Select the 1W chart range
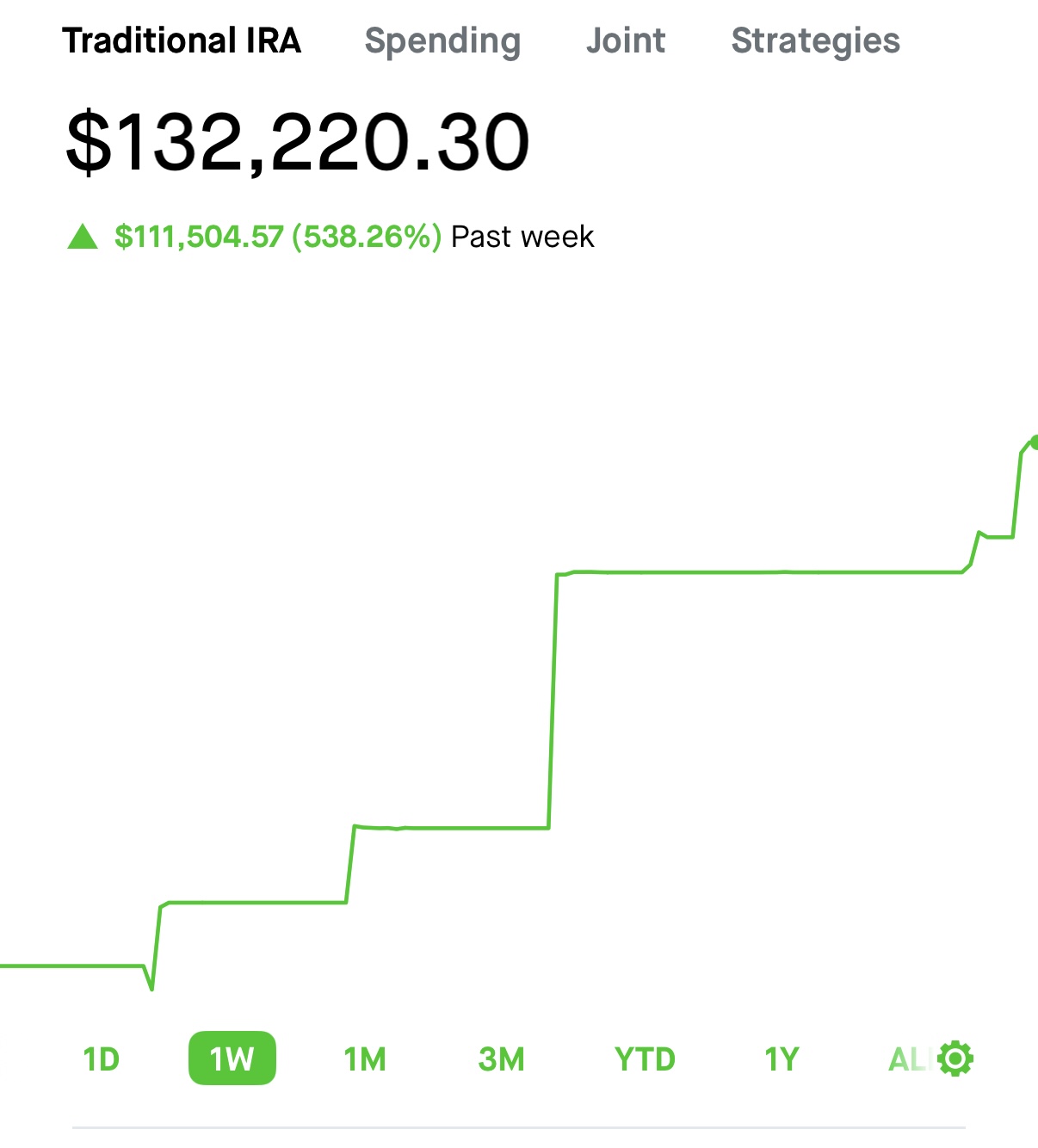Viewport: 1038px width, 1148px height. 232,1059
